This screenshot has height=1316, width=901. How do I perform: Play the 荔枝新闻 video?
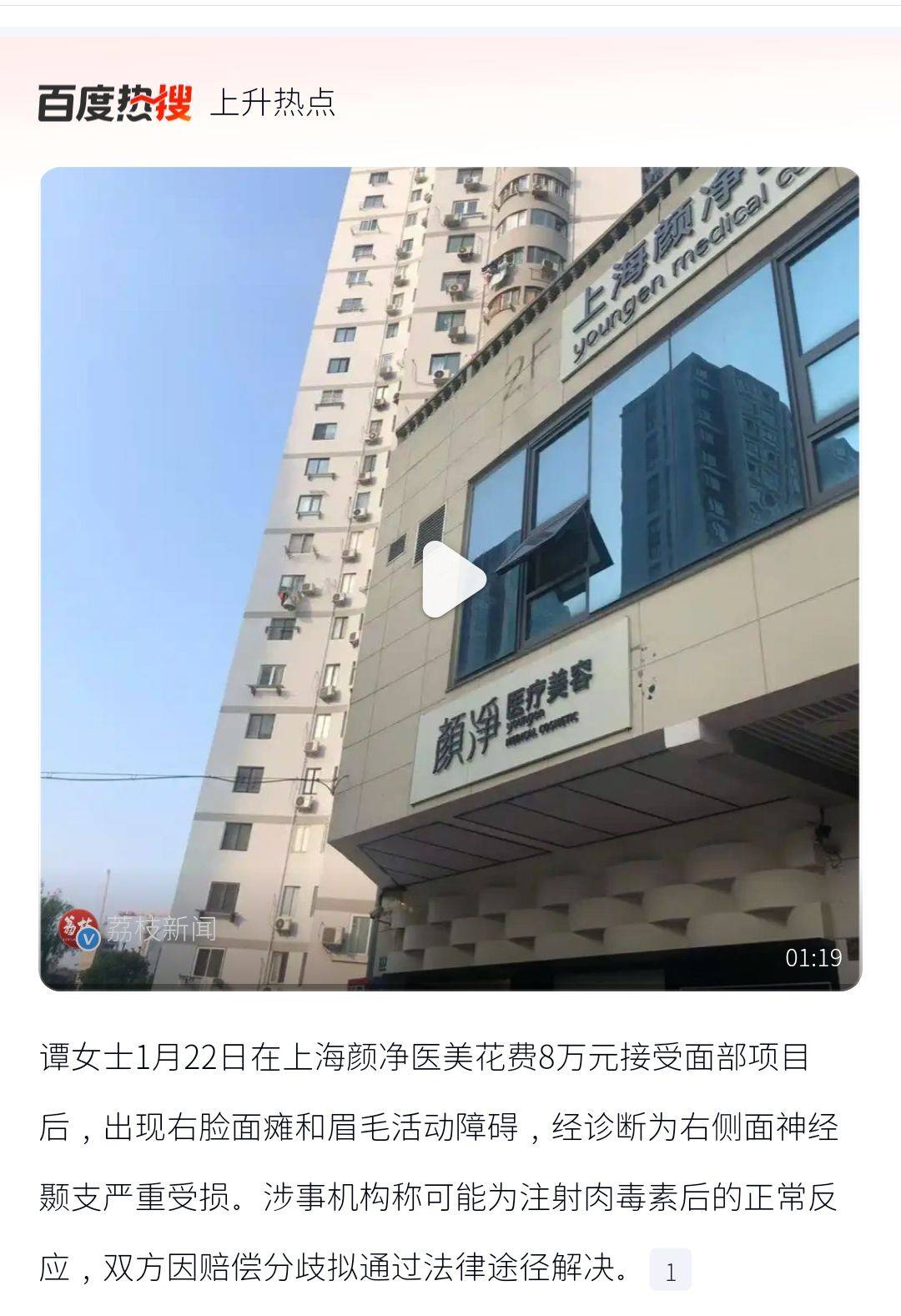point(451,579)
